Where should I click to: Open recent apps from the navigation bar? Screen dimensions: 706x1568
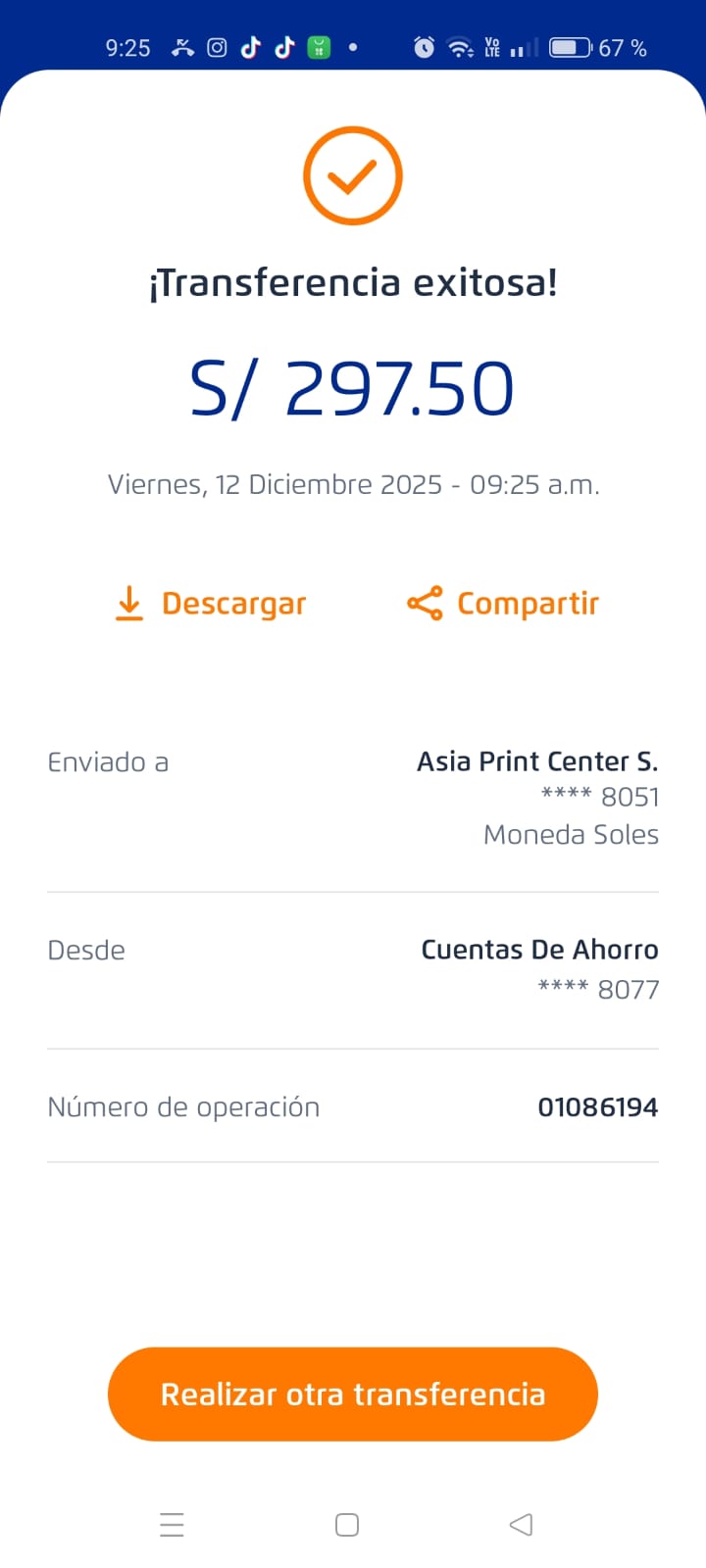tap(172, 1525)
